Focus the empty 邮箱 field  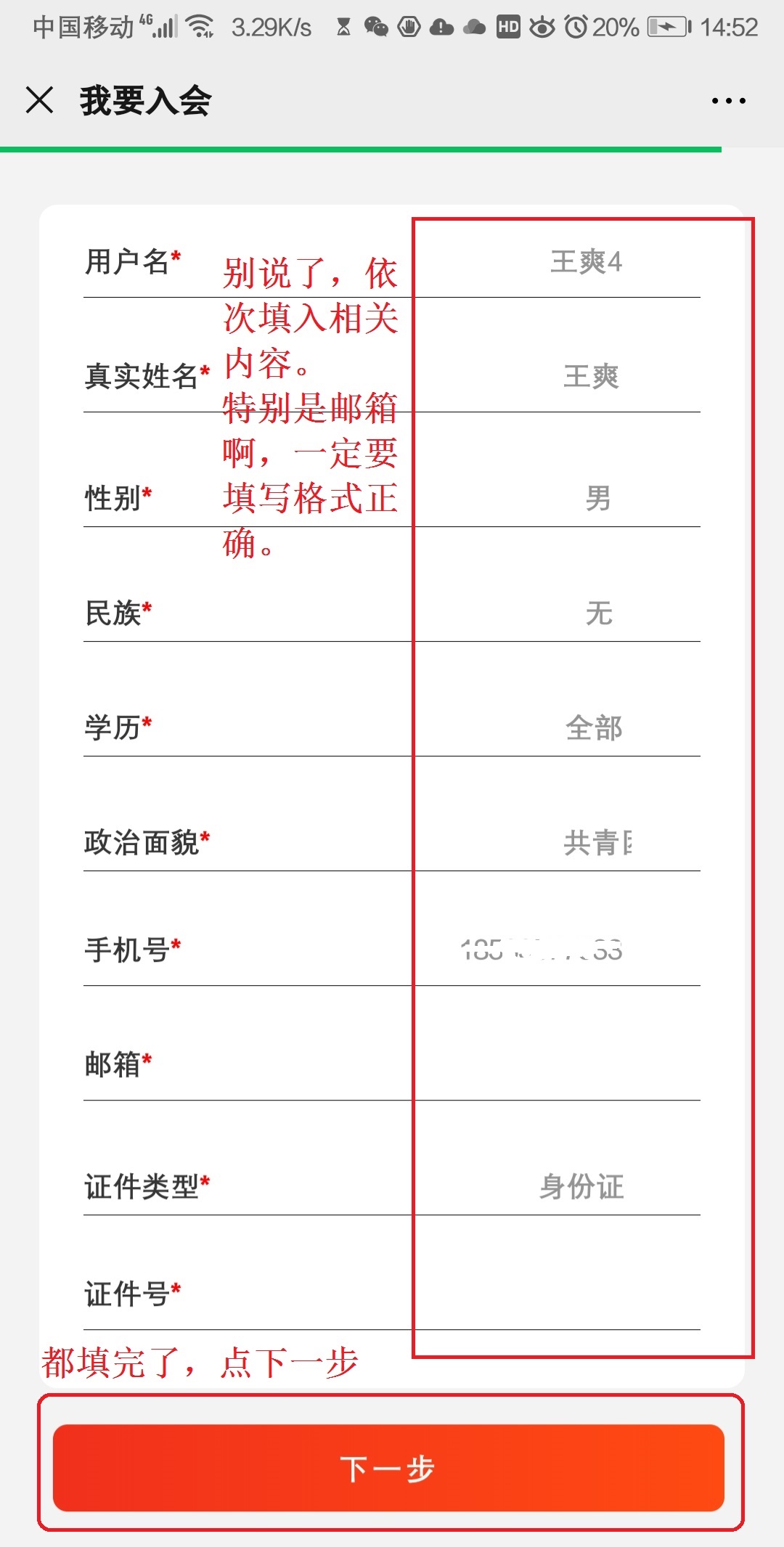[x=552, y=1065]
